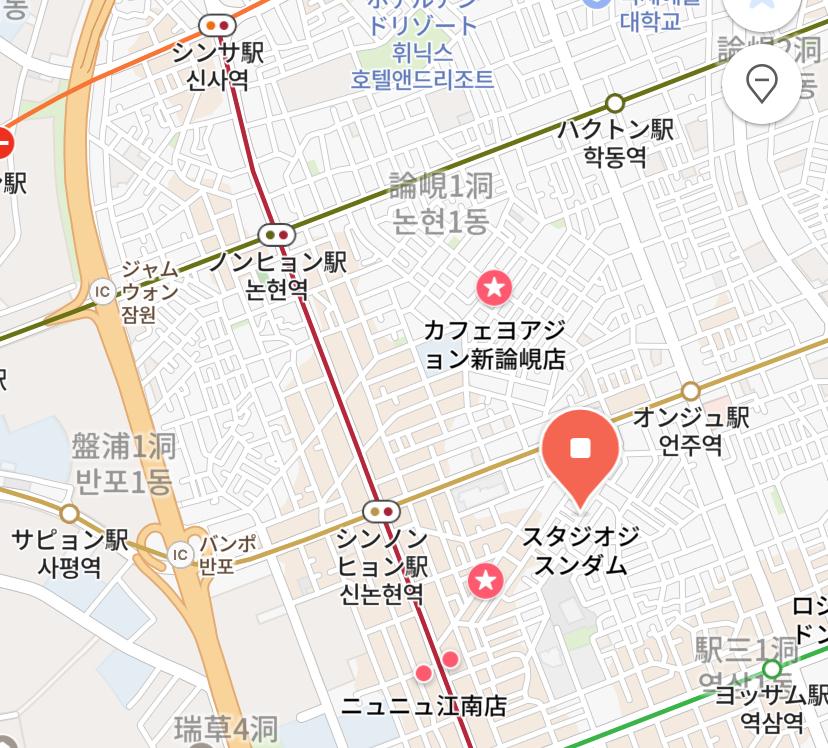828x748 pixels.
Task: Tap the round pin-with-minus button
Action: [x=763, y=85]
